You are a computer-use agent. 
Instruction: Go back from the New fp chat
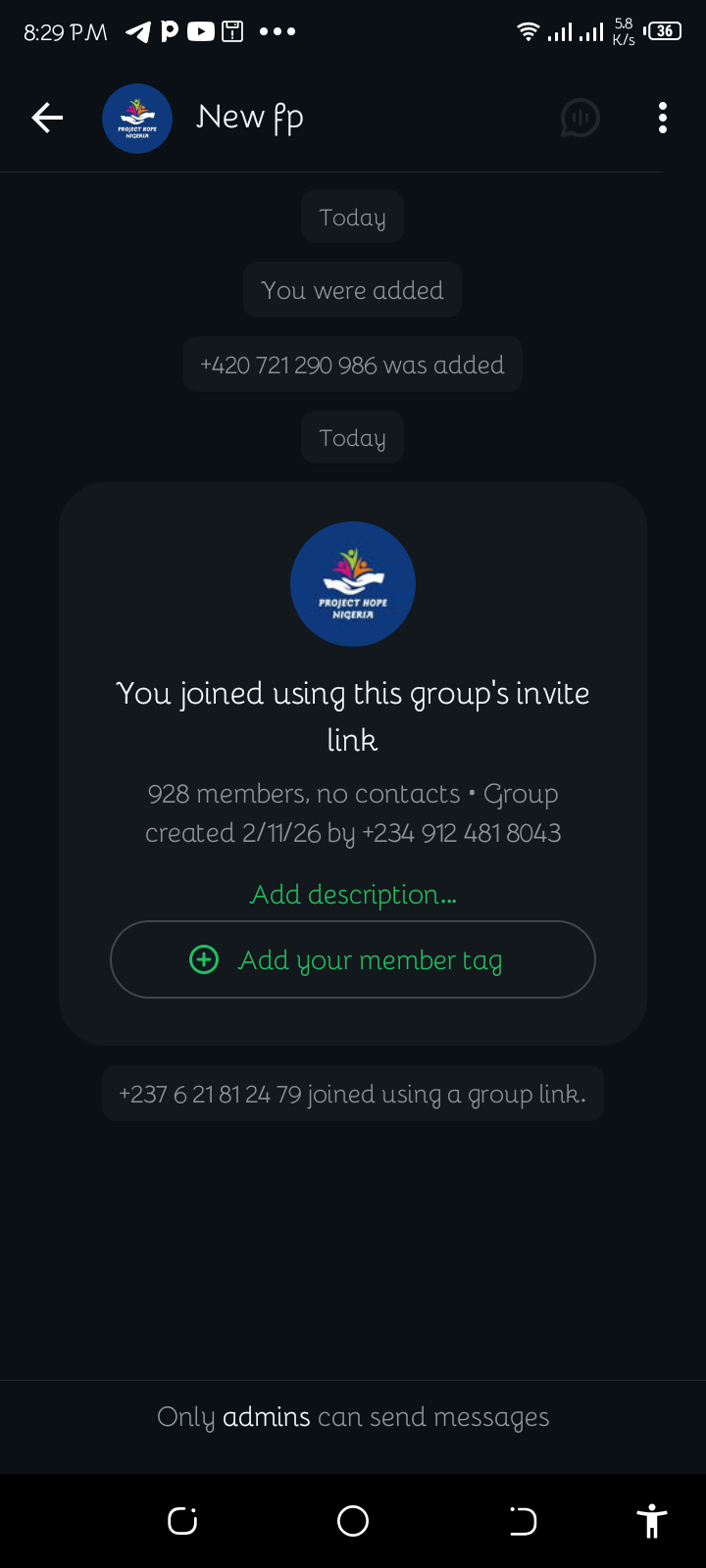tap(47, 119)
